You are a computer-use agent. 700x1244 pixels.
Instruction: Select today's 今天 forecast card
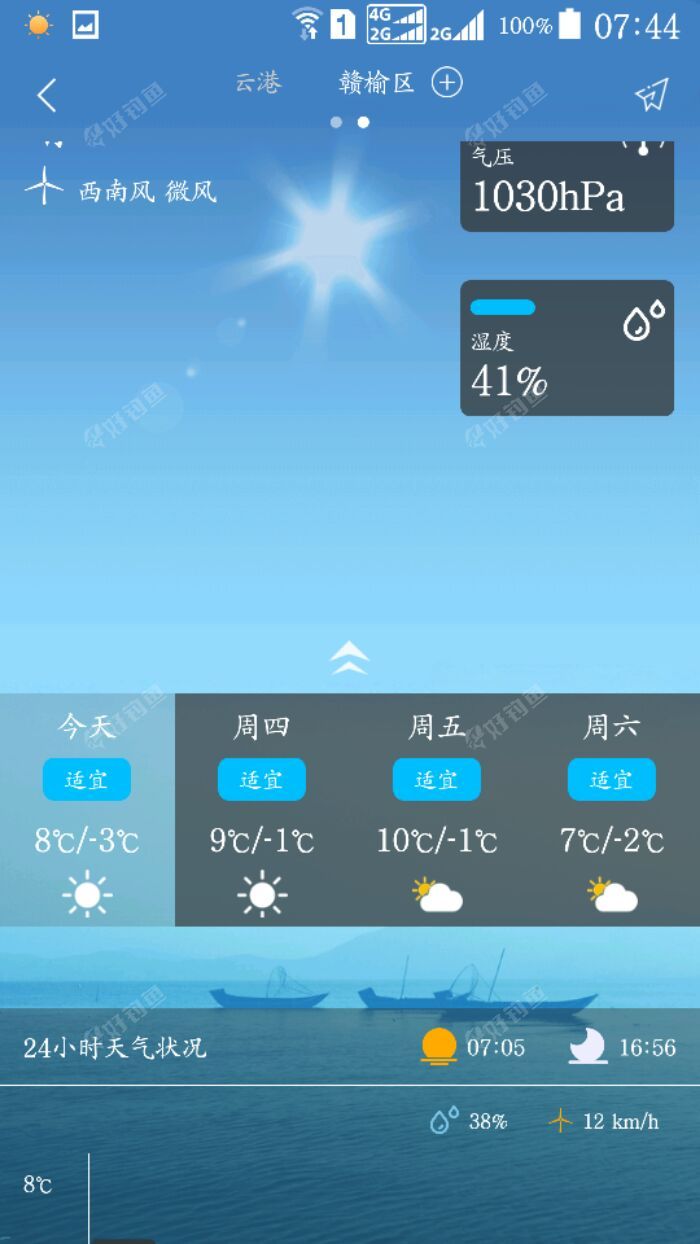[87, 810]
